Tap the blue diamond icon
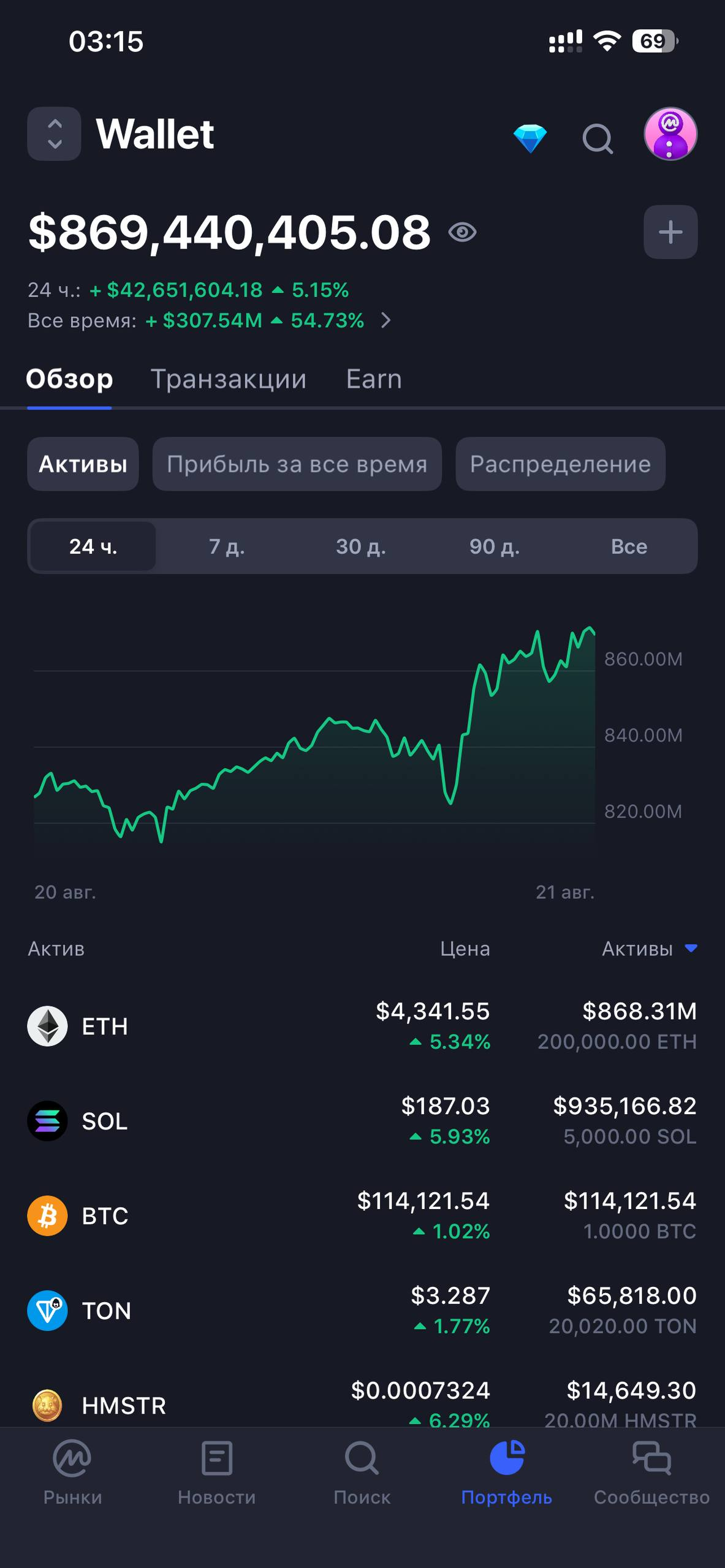This screenshot has width=725, height=1568. [x=530, y=138]
